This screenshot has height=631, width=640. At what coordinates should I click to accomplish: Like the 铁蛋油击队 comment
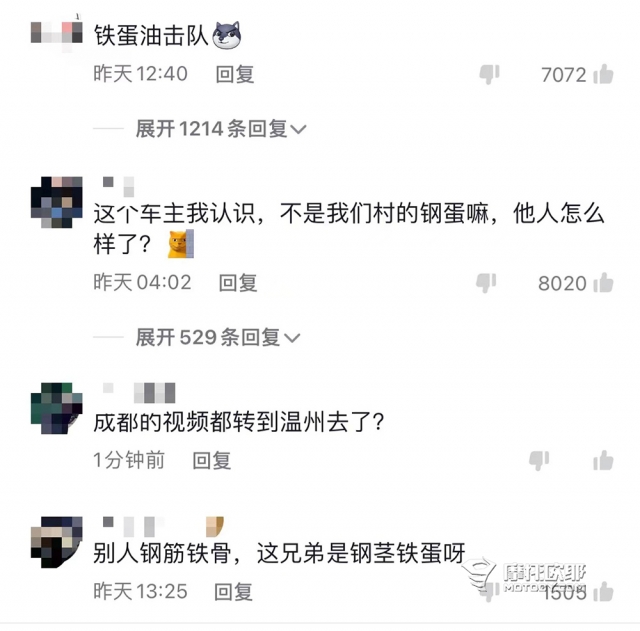[x=603, y=74]
